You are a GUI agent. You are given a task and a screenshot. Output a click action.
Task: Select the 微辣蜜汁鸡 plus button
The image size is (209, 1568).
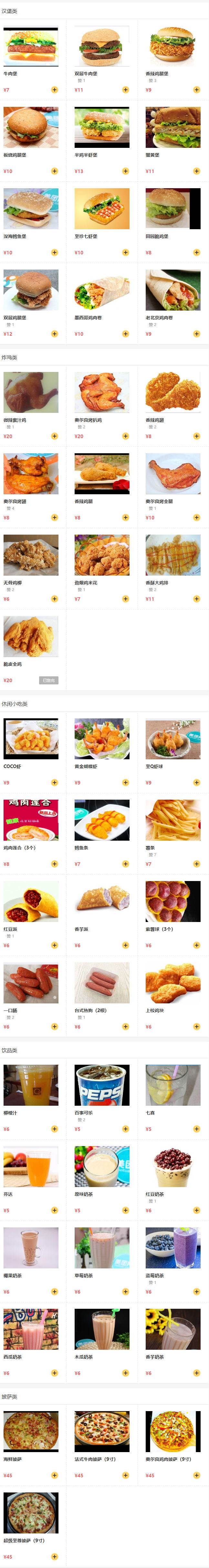(x=54, y=436)
